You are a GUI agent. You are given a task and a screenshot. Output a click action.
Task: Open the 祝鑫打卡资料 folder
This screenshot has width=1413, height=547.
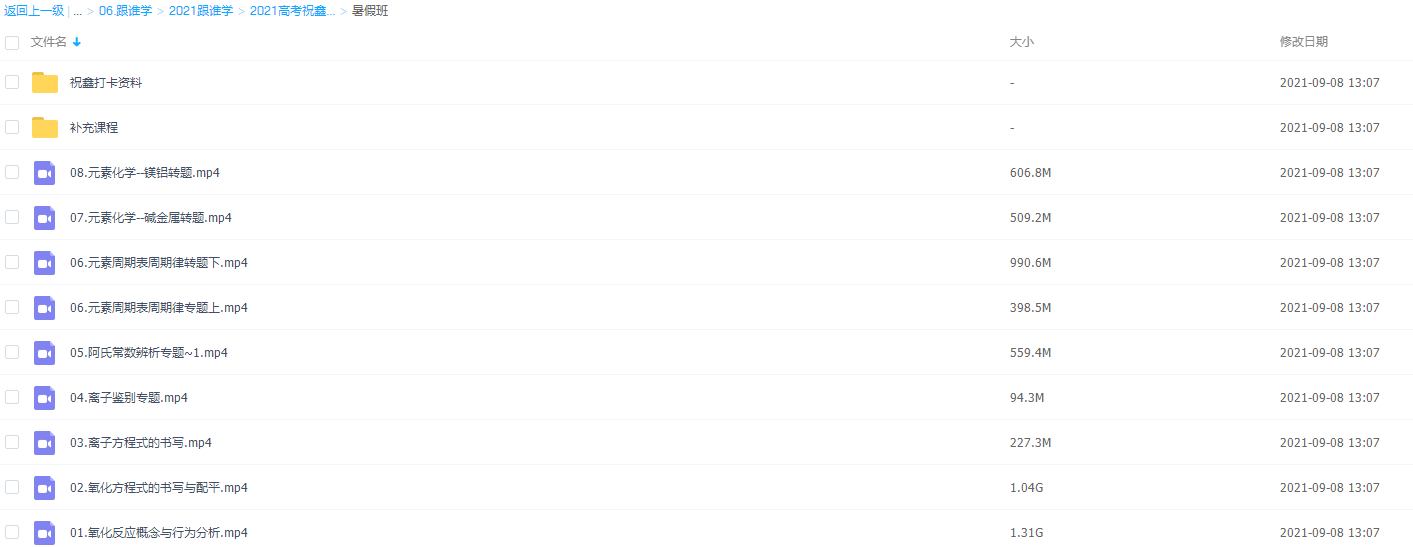[106, 83]
